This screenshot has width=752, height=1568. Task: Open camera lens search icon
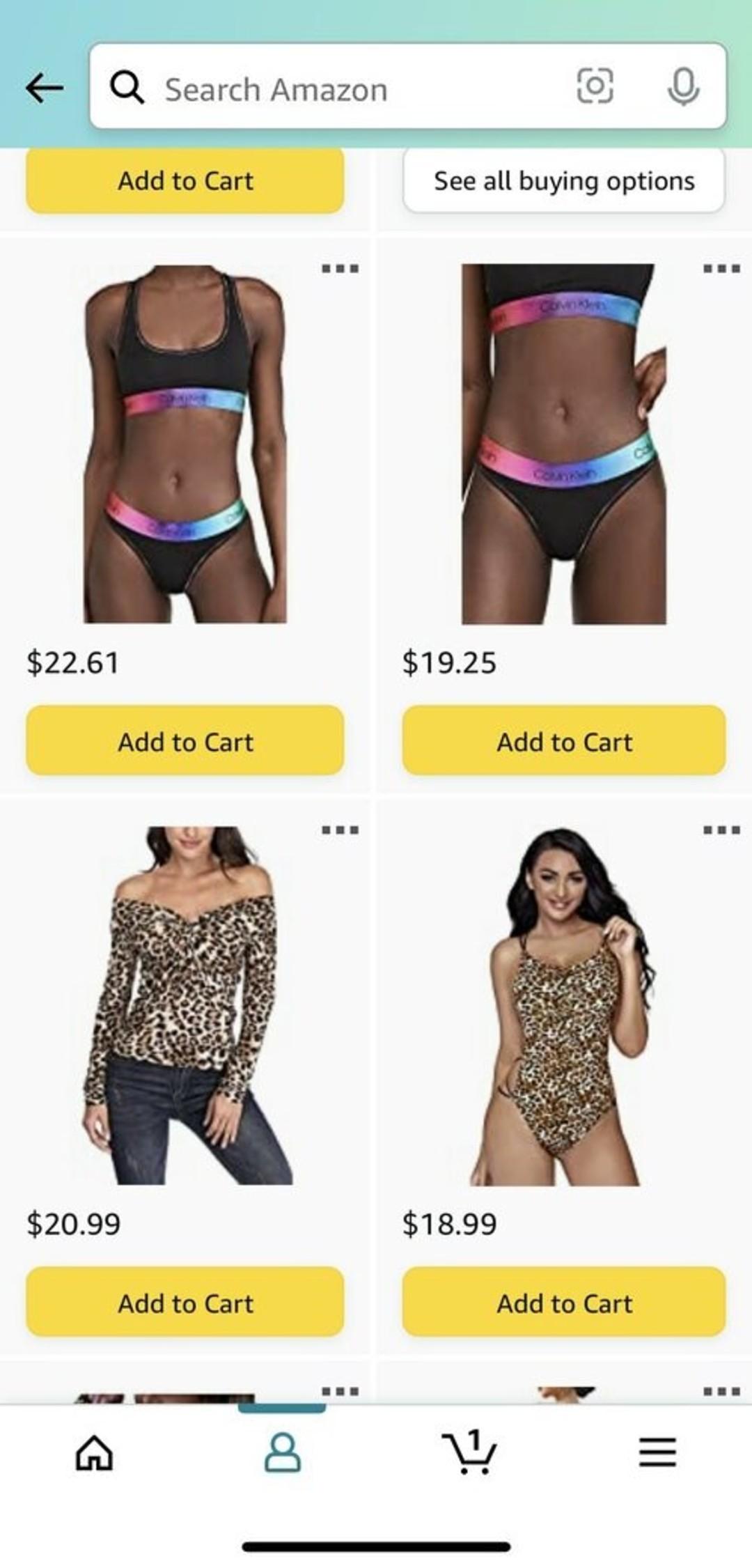tap(595, 86)
